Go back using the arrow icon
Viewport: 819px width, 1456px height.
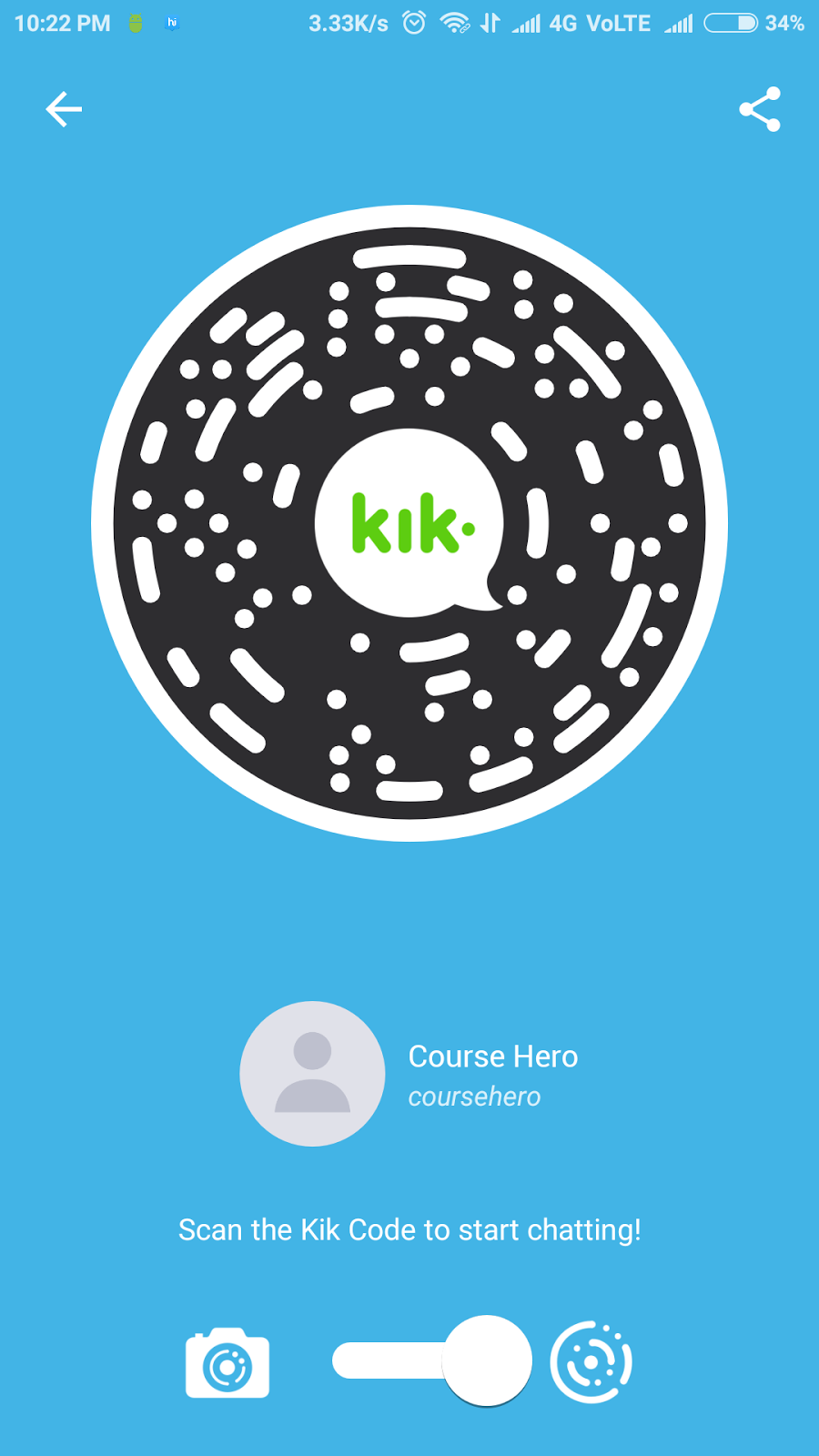(x=64, y=109)
